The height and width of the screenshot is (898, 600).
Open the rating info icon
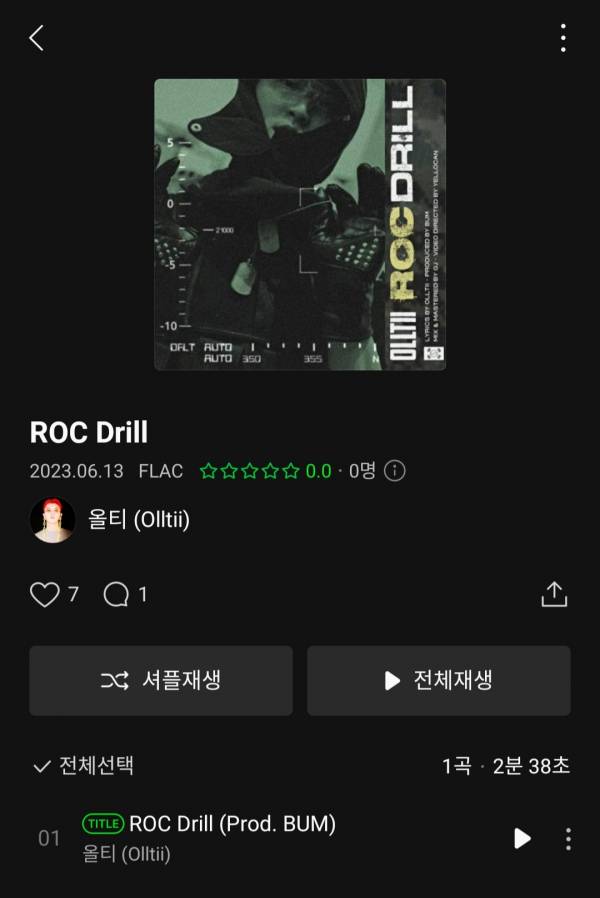tap(395, 470)
